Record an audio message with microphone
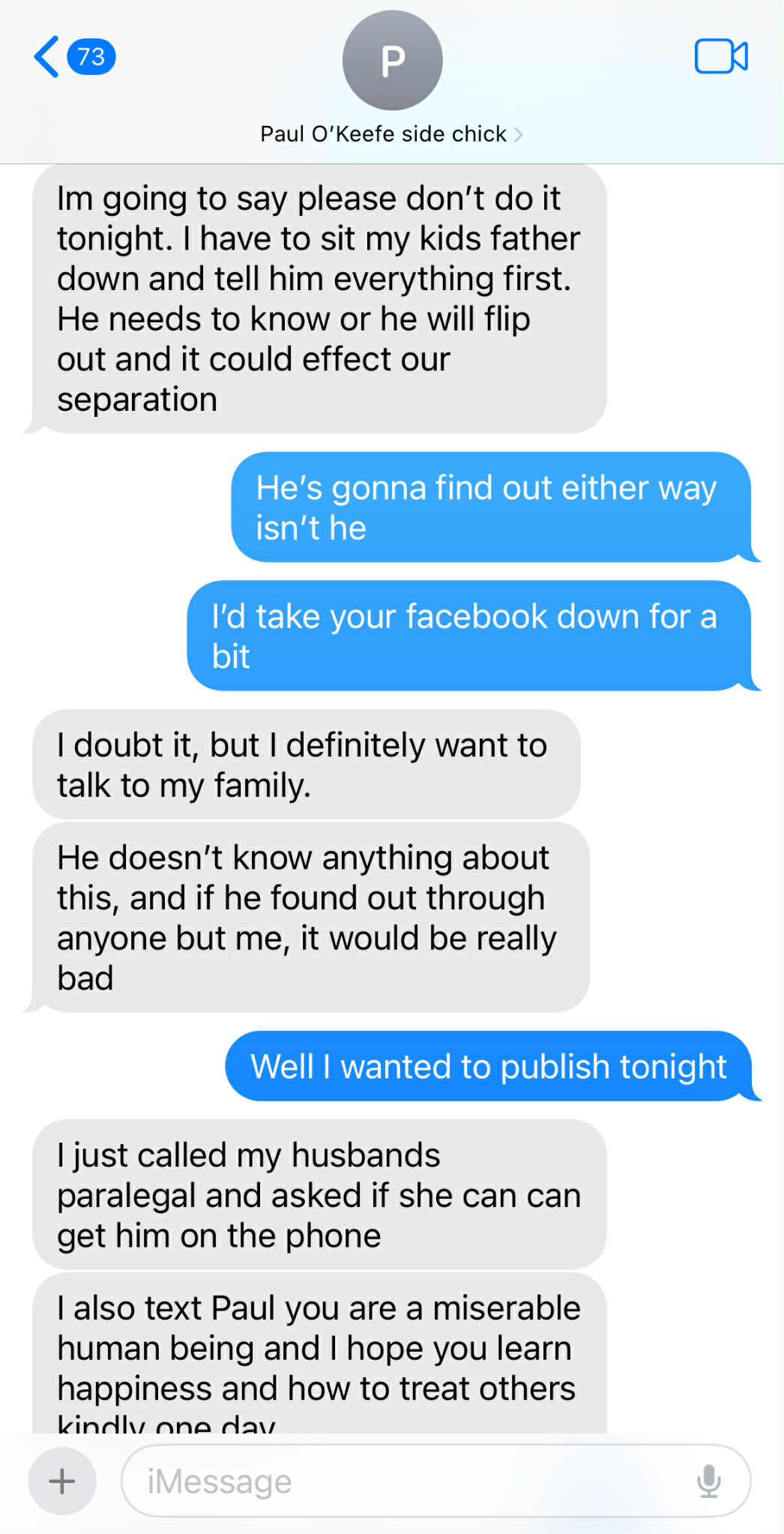784x1534 pixels. pos(708,1482)
